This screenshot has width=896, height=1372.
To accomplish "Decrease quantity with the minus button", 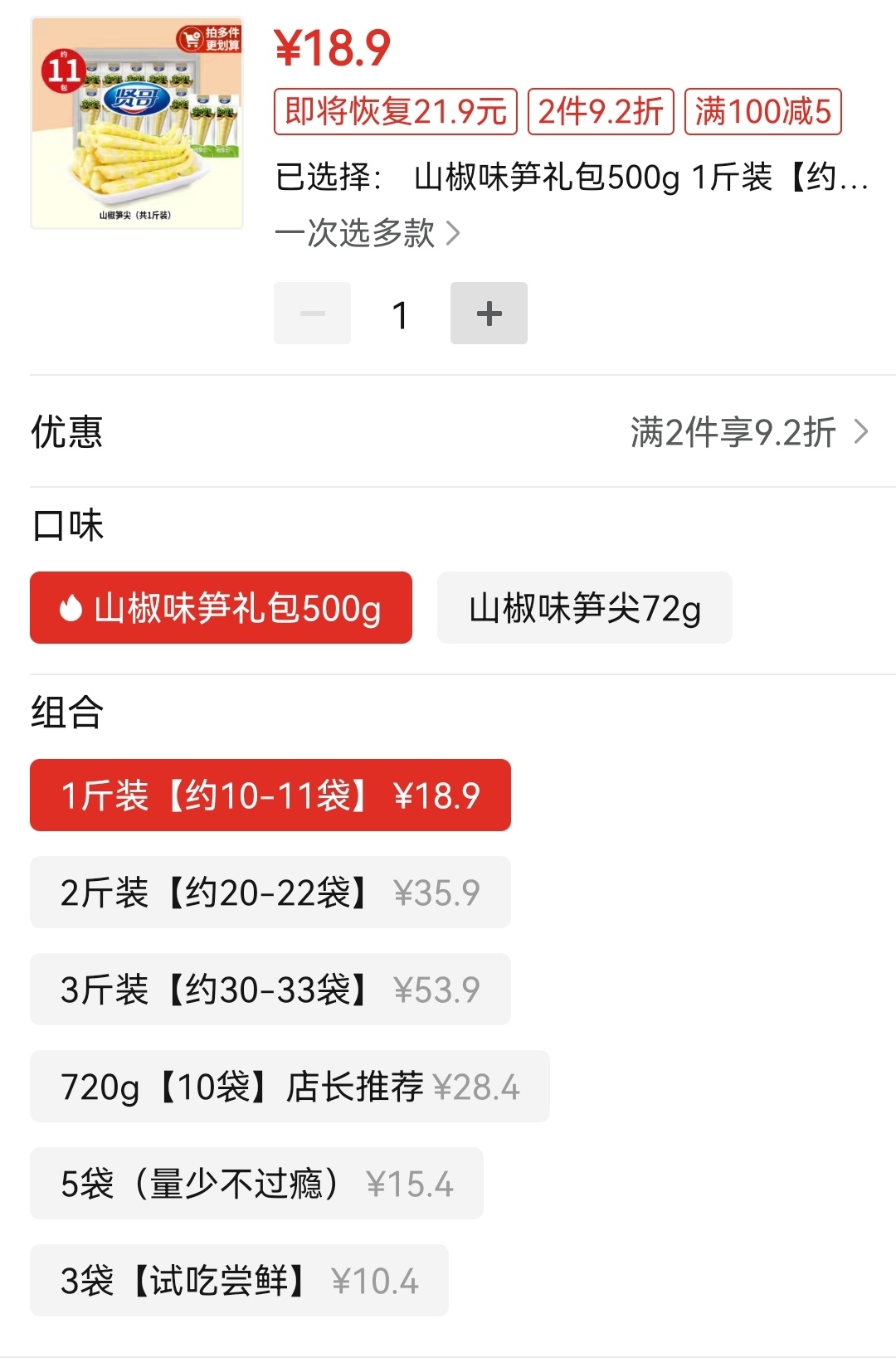I will (313, 314).
